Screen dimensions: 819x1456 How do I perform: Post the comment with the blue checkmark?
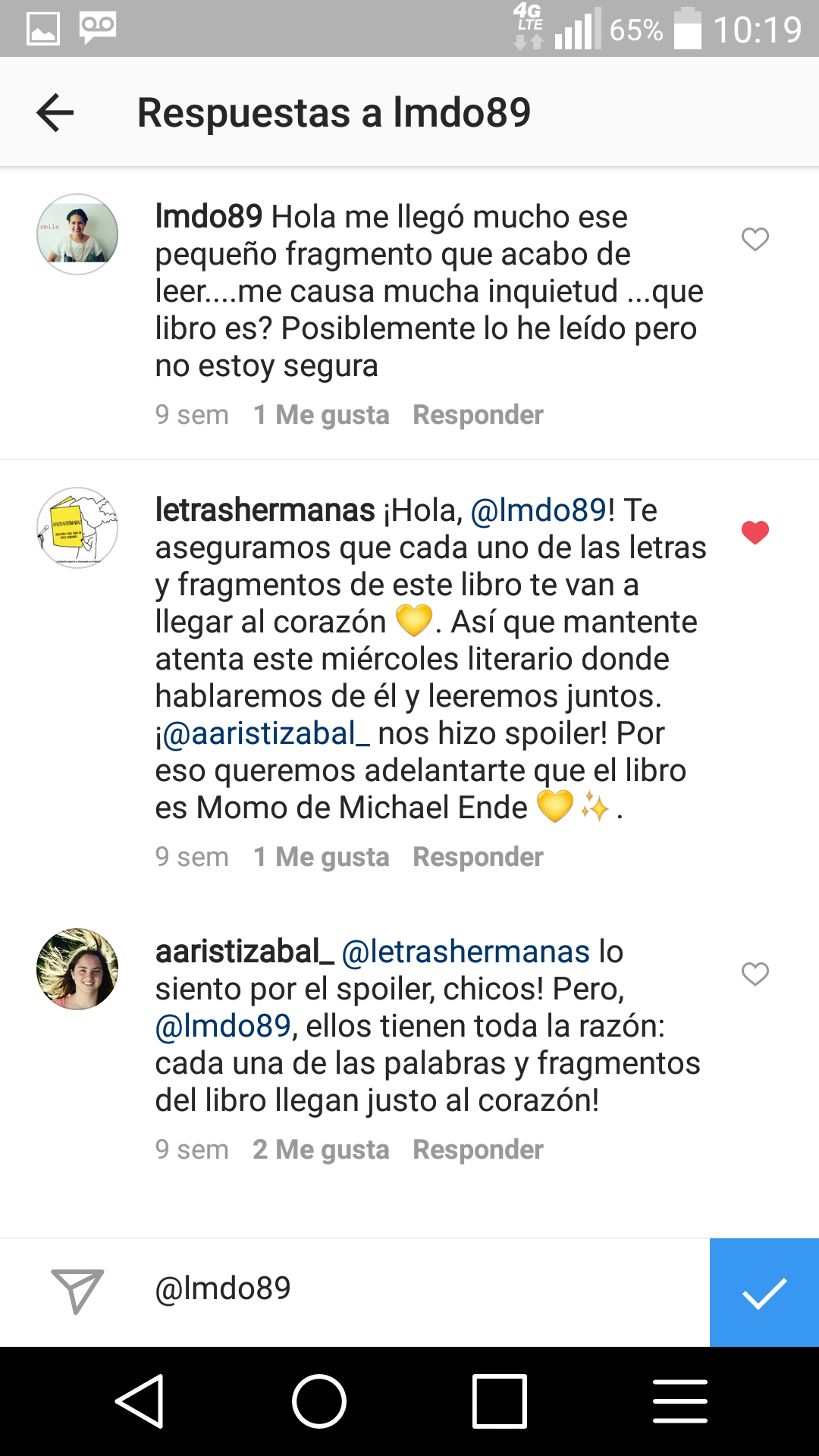tap(764, 1293)
